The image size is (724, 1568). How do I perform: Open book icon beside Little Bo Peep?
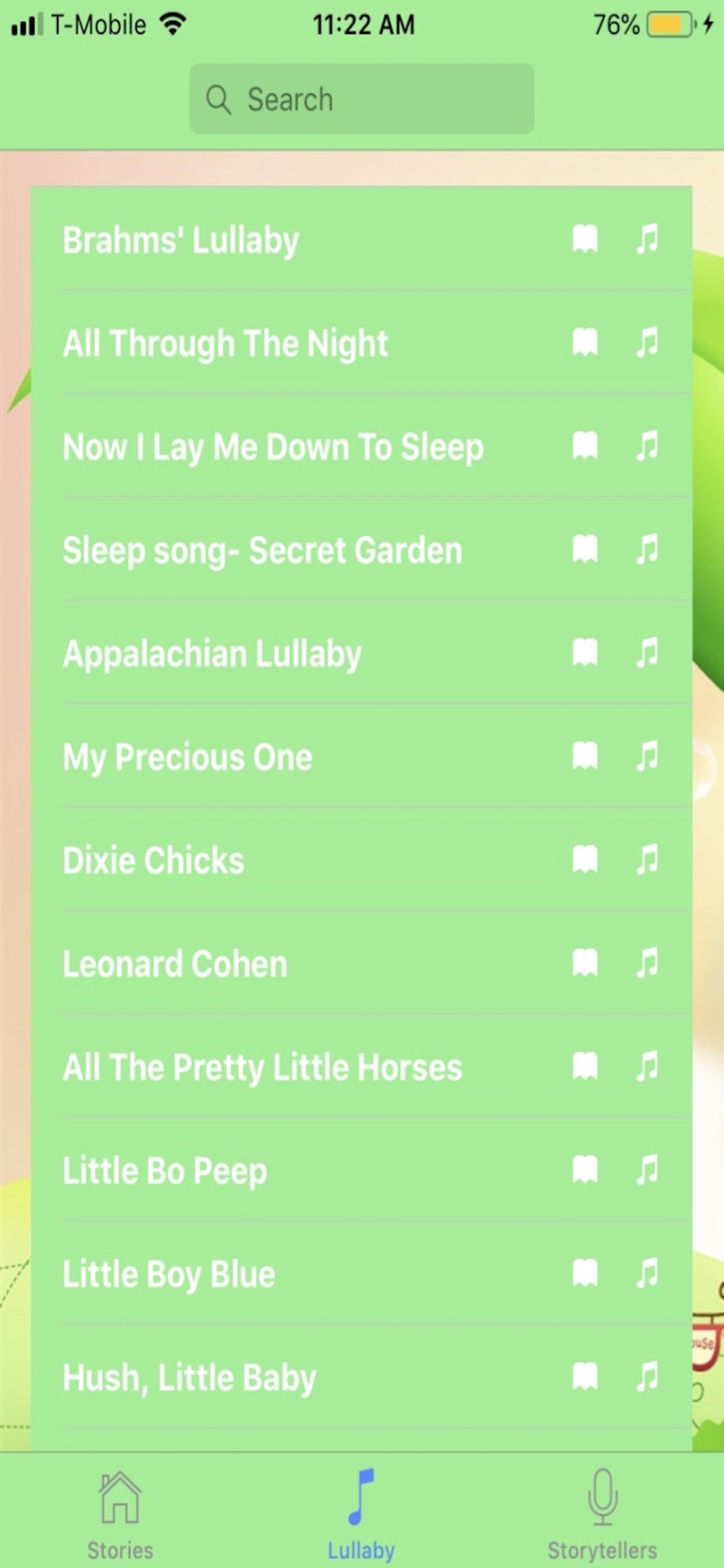(x=585, y=1171)
